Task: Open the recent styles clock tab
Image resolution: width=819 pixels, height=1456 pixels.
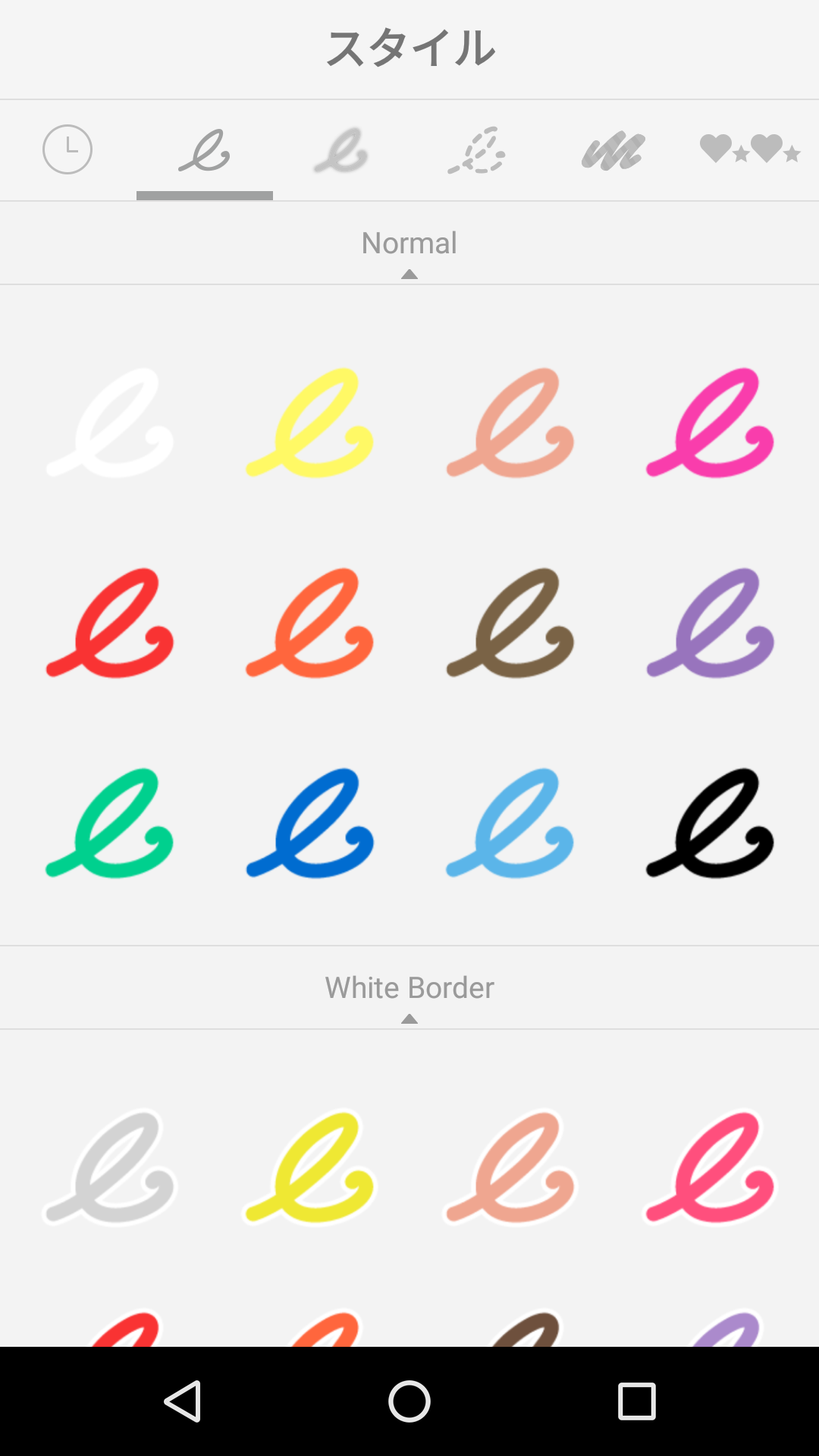Action: pos(67,149)
